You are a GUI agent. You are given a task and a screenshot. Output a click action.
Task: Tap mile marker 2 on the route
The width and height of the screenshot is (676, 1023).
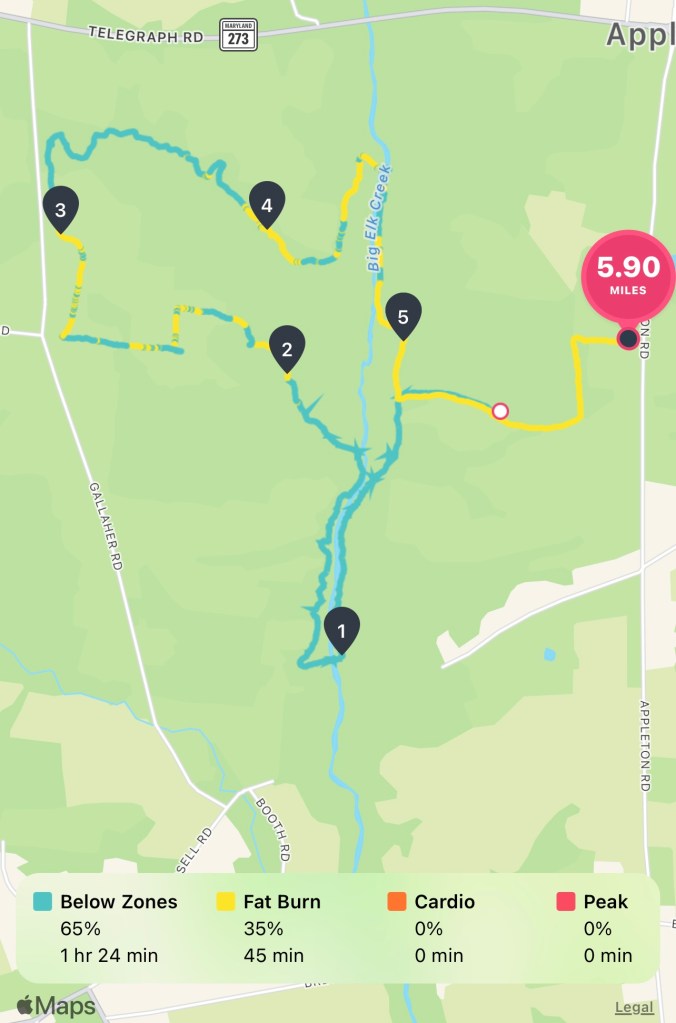click(x=287, y=349)
